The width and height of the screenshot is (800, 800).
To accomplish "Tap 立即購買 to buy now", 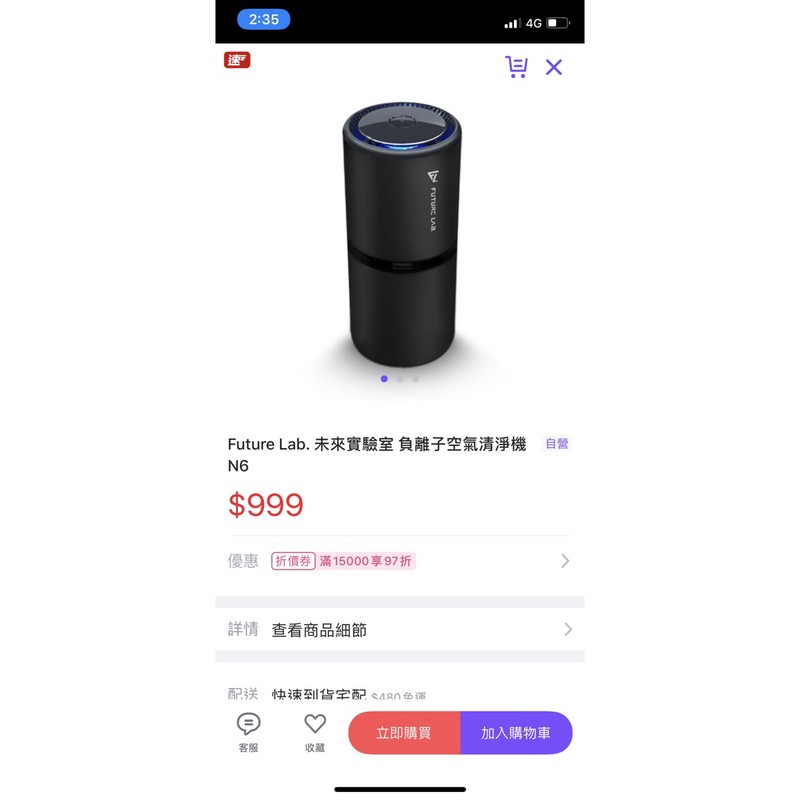I will [404, 733].
